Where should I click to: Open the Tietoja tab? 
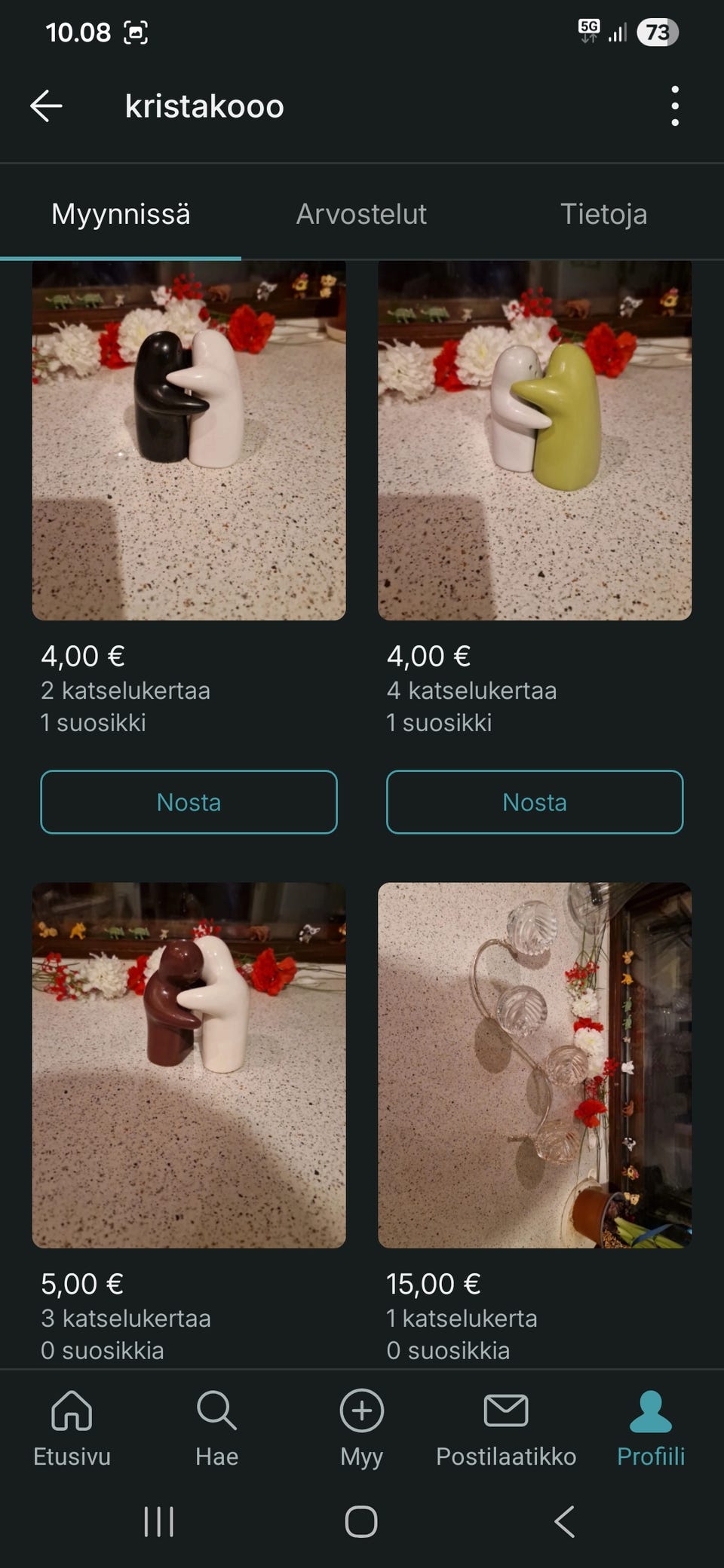coord(603,214)
